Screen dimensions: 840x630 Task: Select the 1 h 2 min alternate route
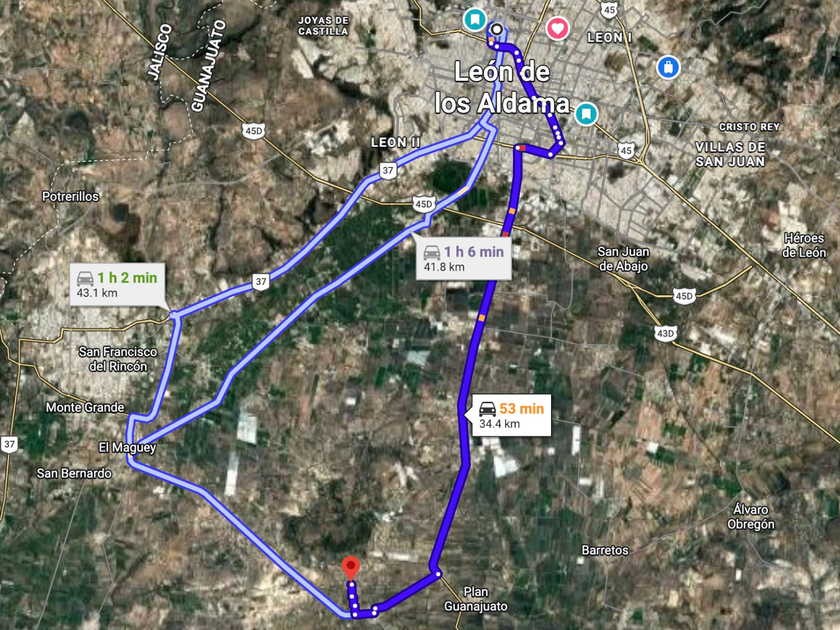pos(116,285)
